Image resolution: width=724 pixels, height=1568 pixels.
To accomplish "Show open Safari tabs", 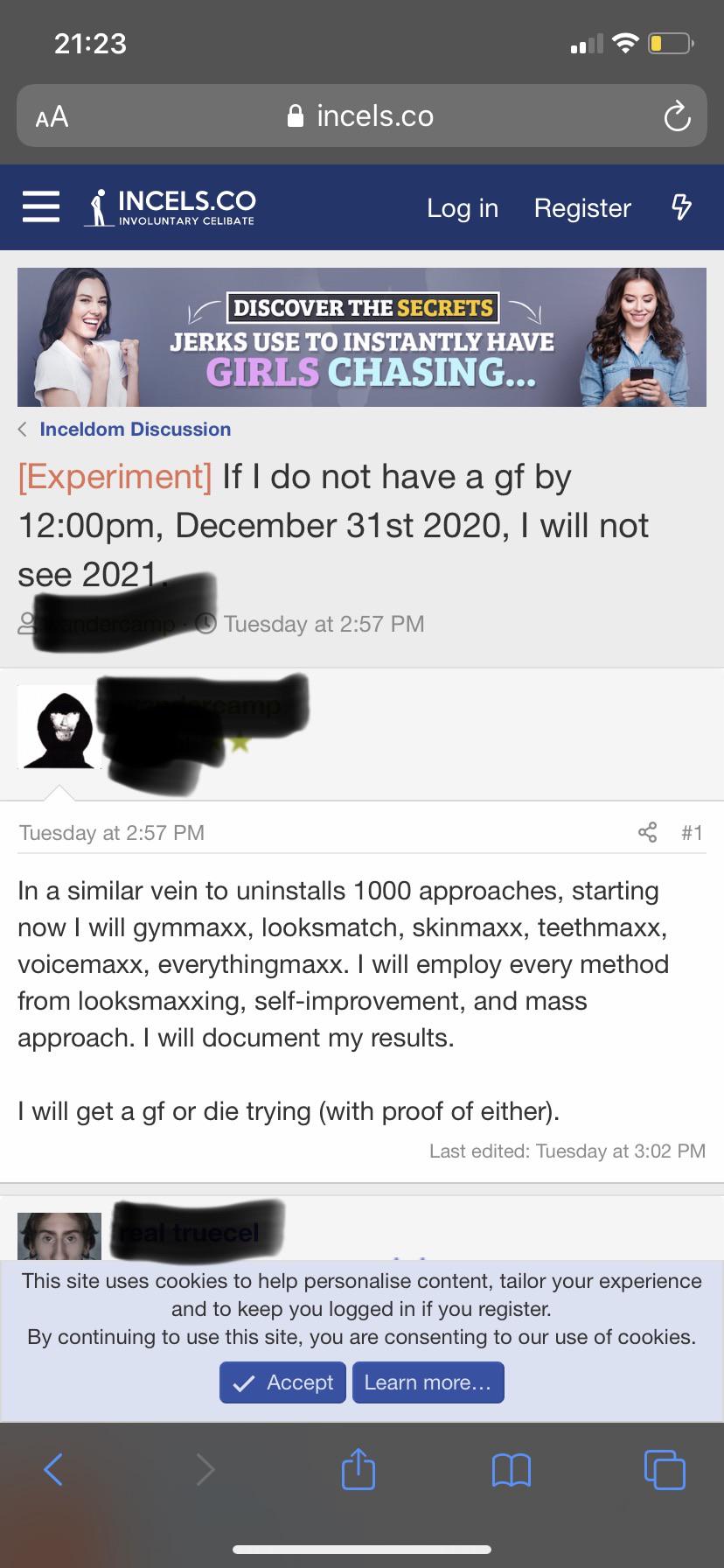I will pyautogui.click(x=665, y=1469).
